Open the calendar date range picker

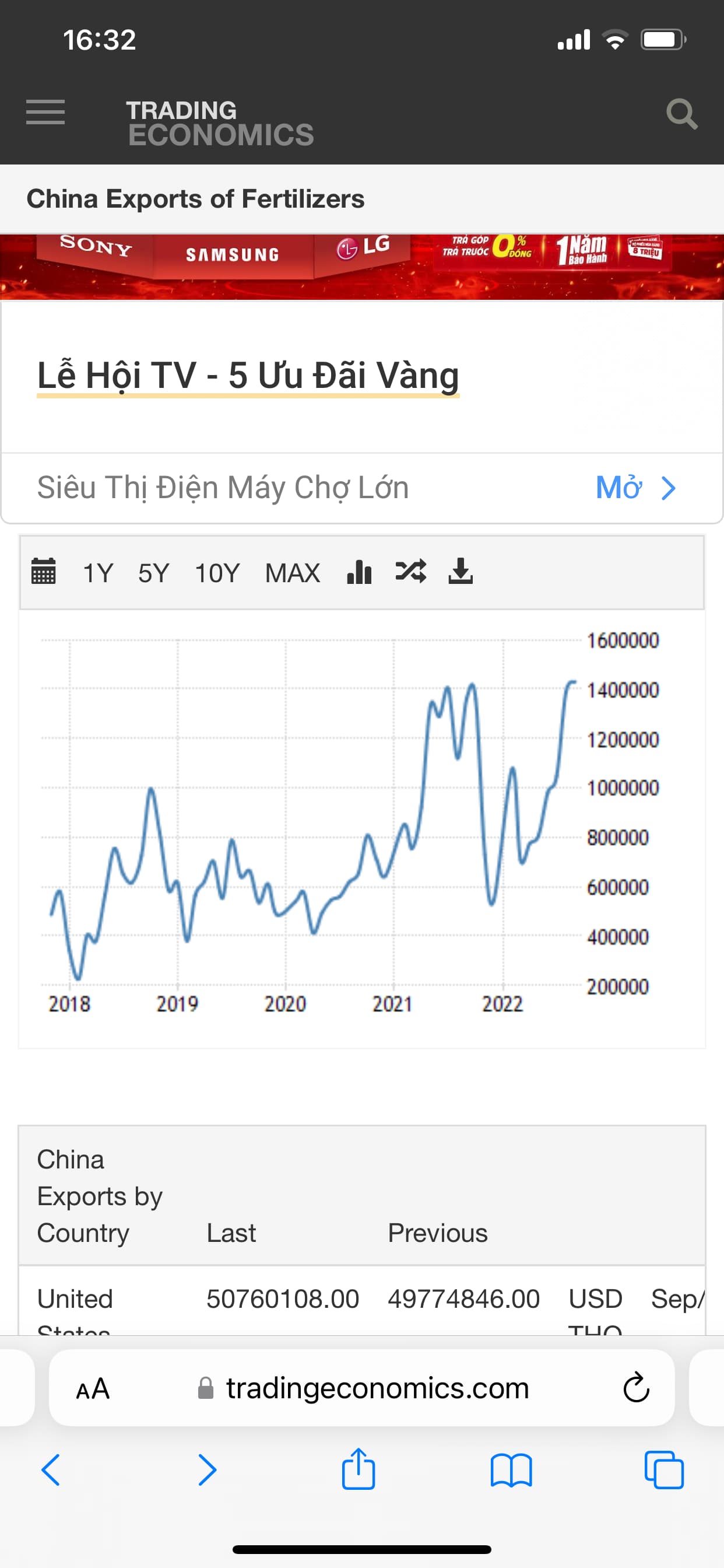(43, 572)
